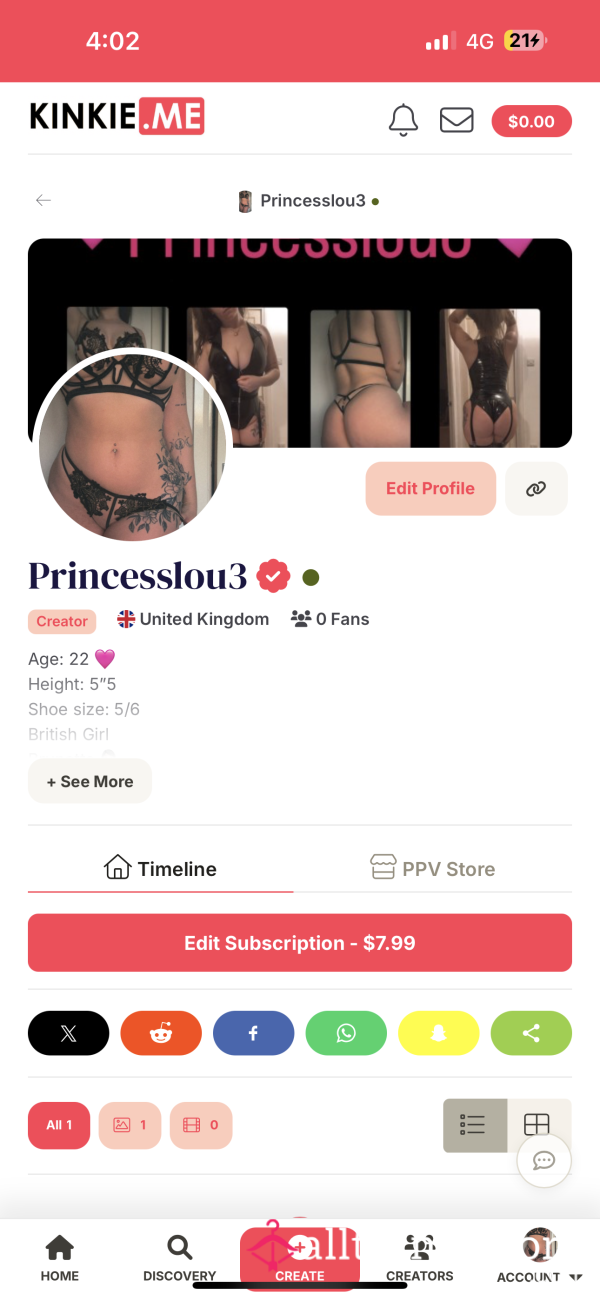Share profile on Facebook
The width and height of the screenshot is (600, 1300).
(253, 1033)
